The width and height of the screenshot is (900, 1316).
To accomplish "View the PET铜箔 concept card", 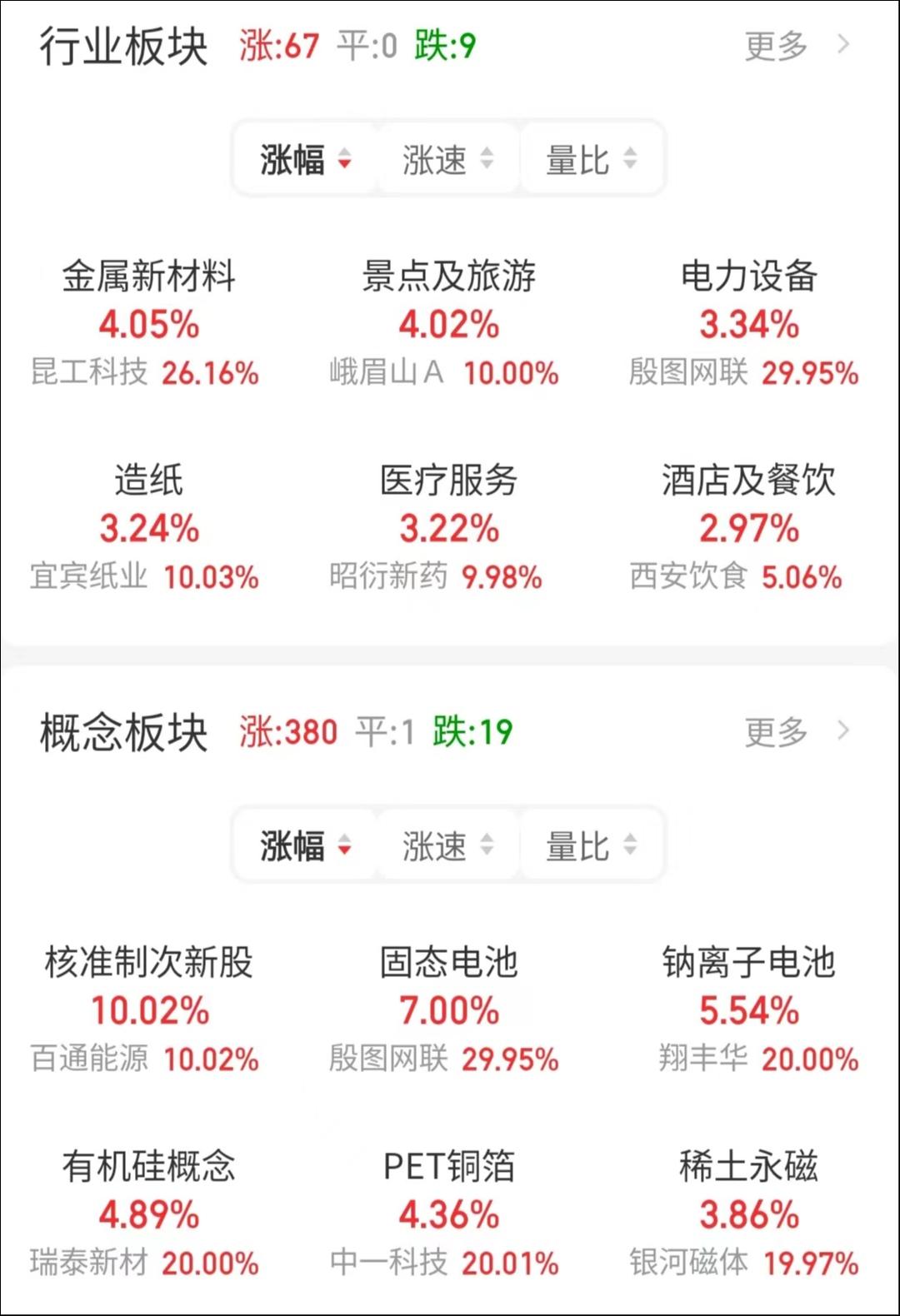I will 449,1214.
